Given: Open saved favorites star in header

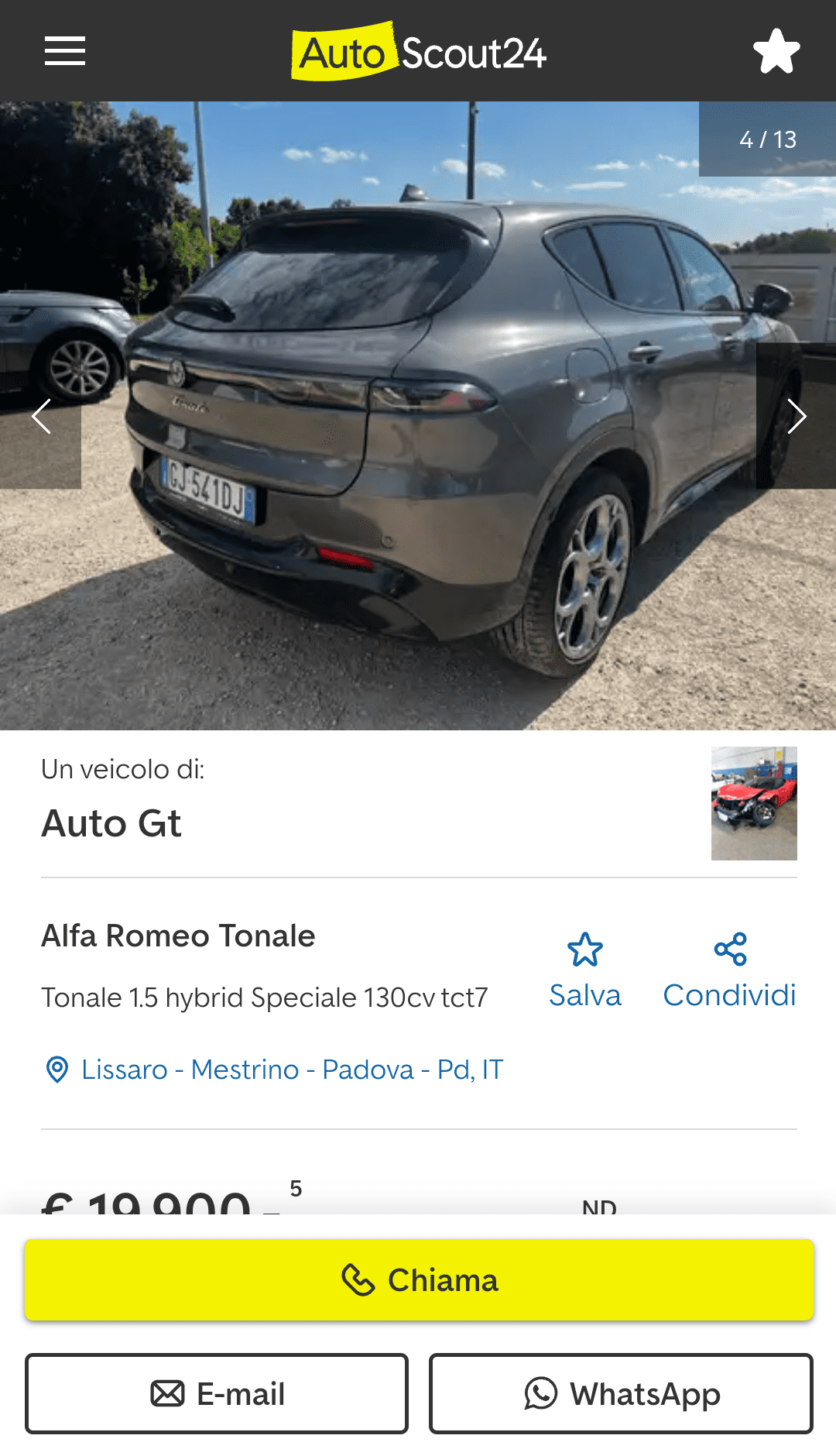Looking at the screenshot, I should [x=776, y=51].
